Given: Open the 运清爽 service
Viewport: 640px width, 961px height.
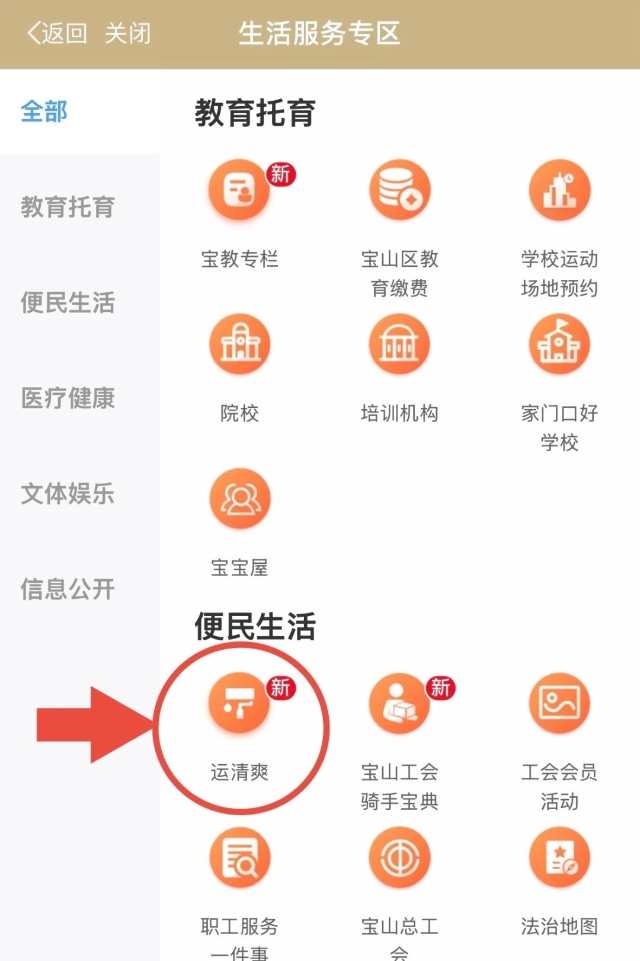Looking at the screenshot, I should point(239,705).
